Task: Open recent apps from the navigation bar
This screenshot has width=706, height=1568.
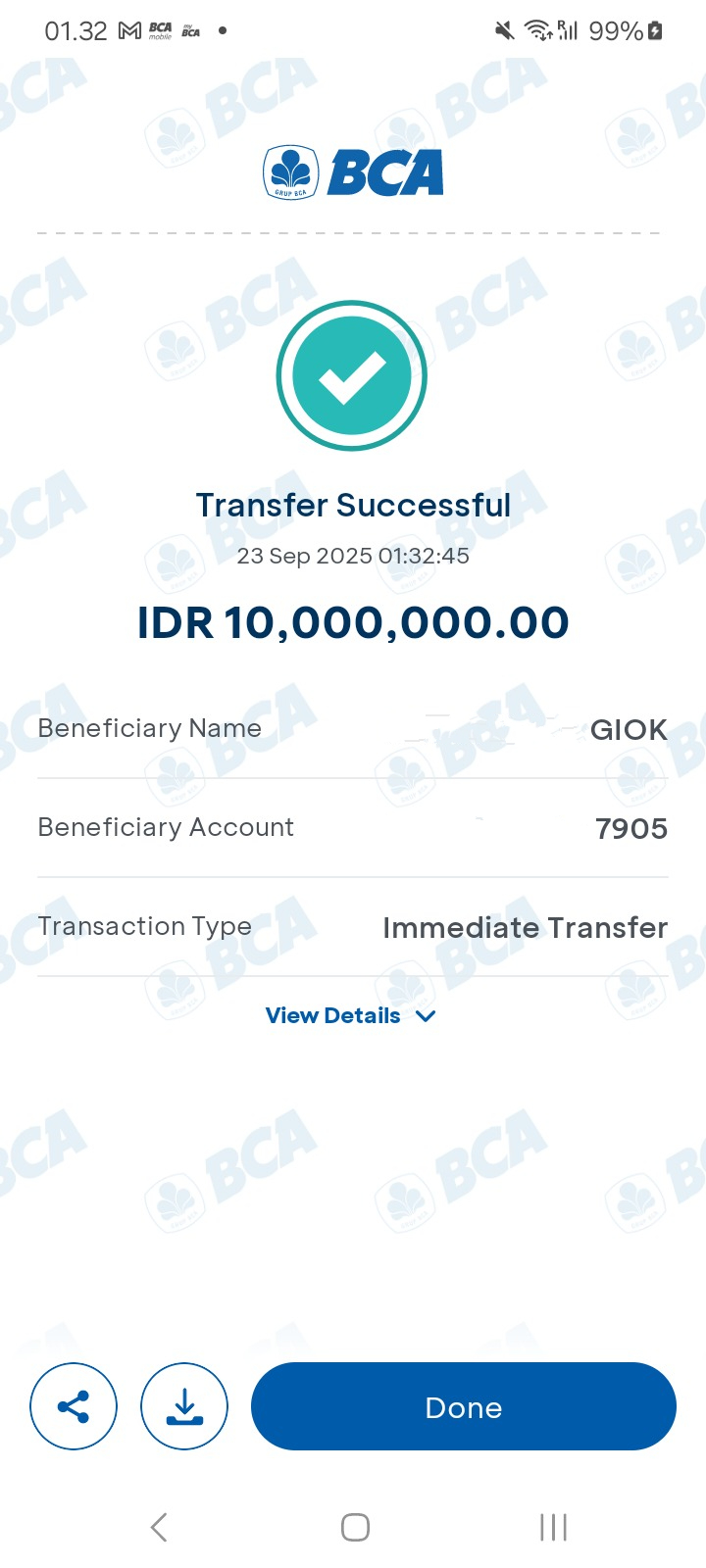Action: (553, 1527)
